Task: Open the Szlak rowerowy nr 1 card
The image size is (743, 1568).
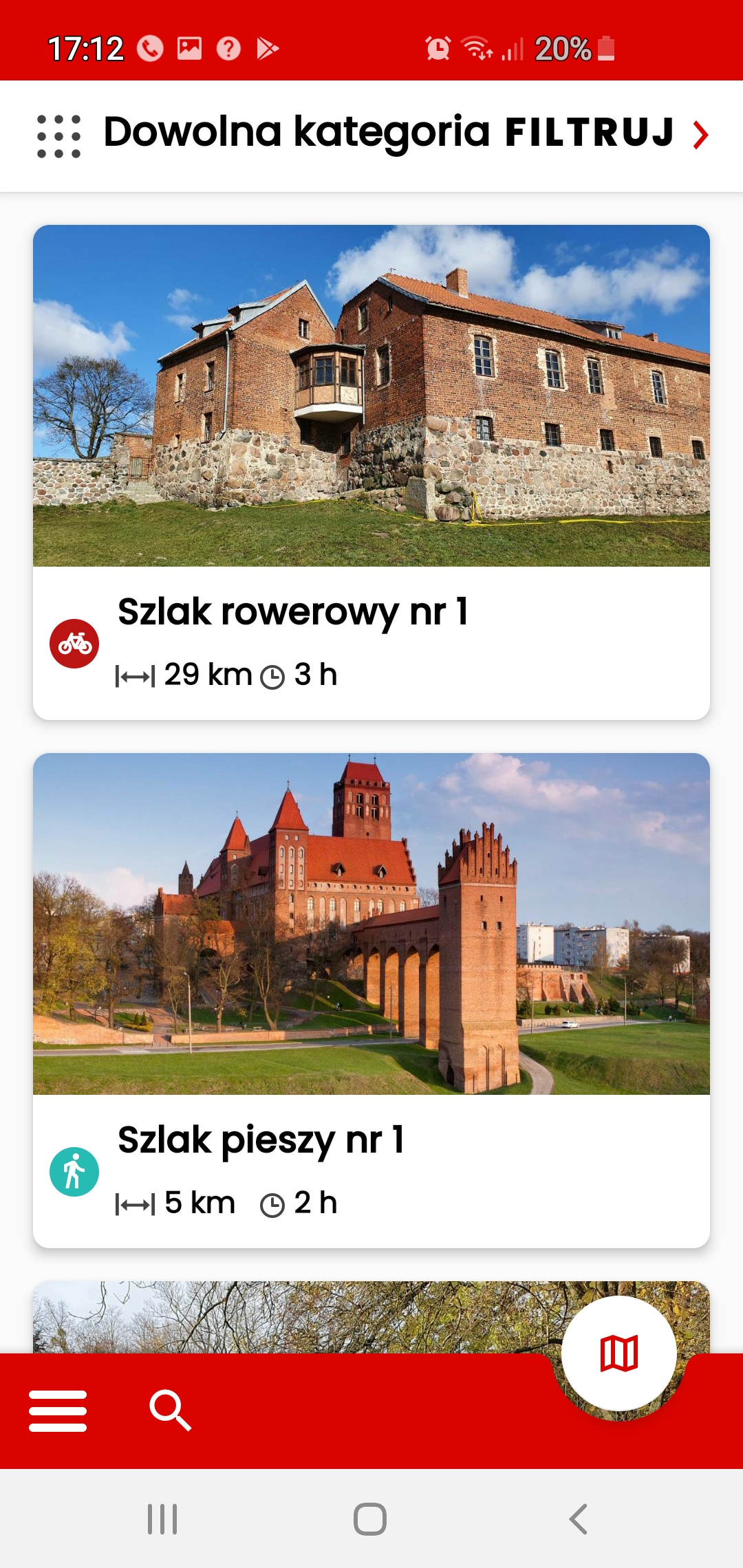Action: [x=371, y=472]
